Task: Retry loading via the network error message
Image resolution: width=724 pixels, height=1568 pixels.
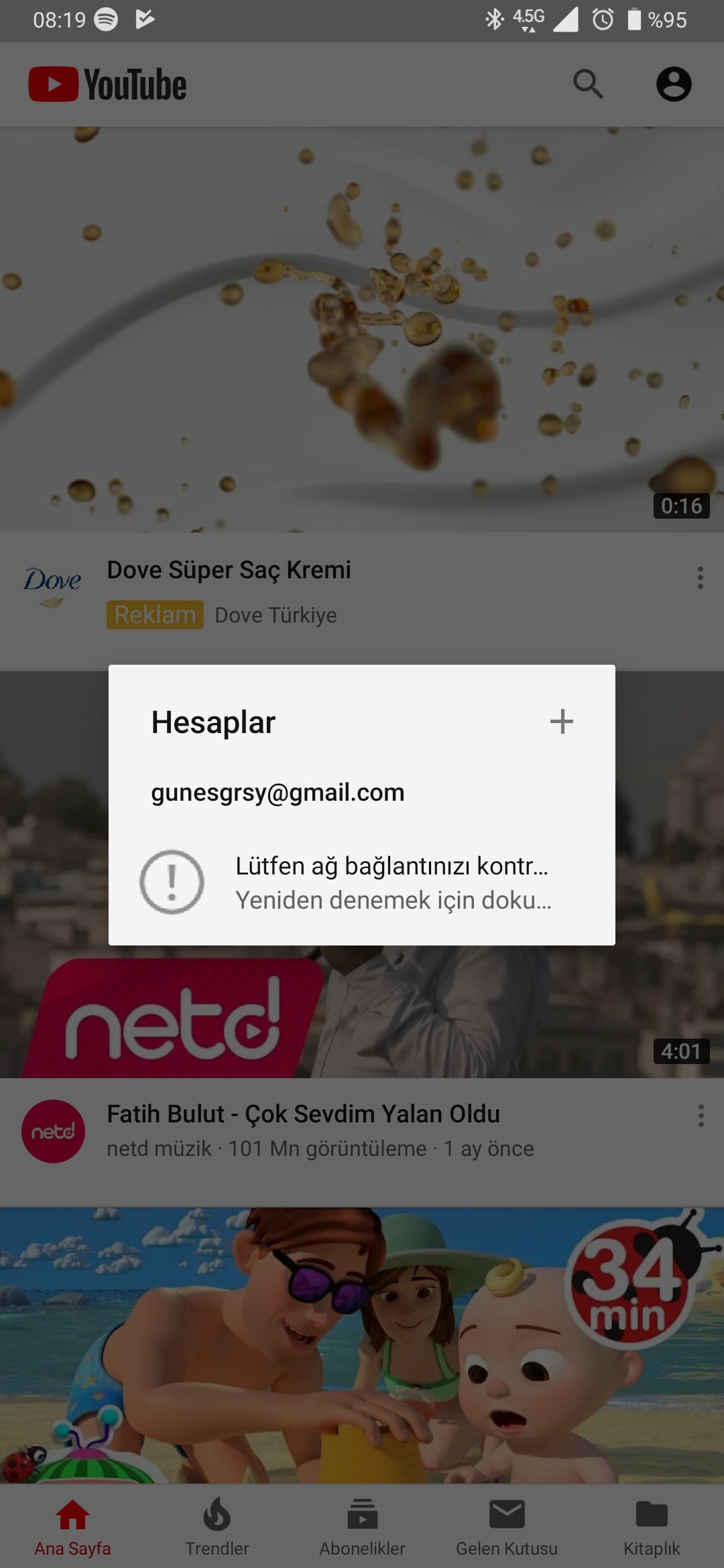Action: point(362,883)
